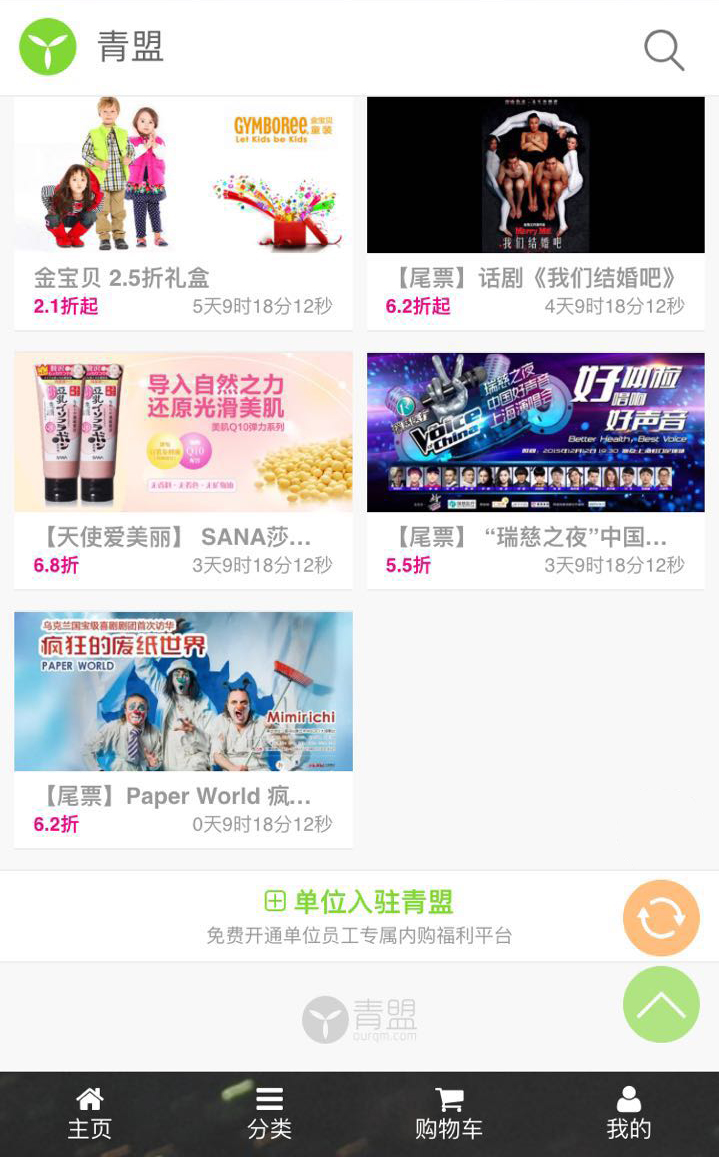Screen dimensions: 719x1157
Task: Open the 购物车 shopping cart tab
Action: 449,1113
